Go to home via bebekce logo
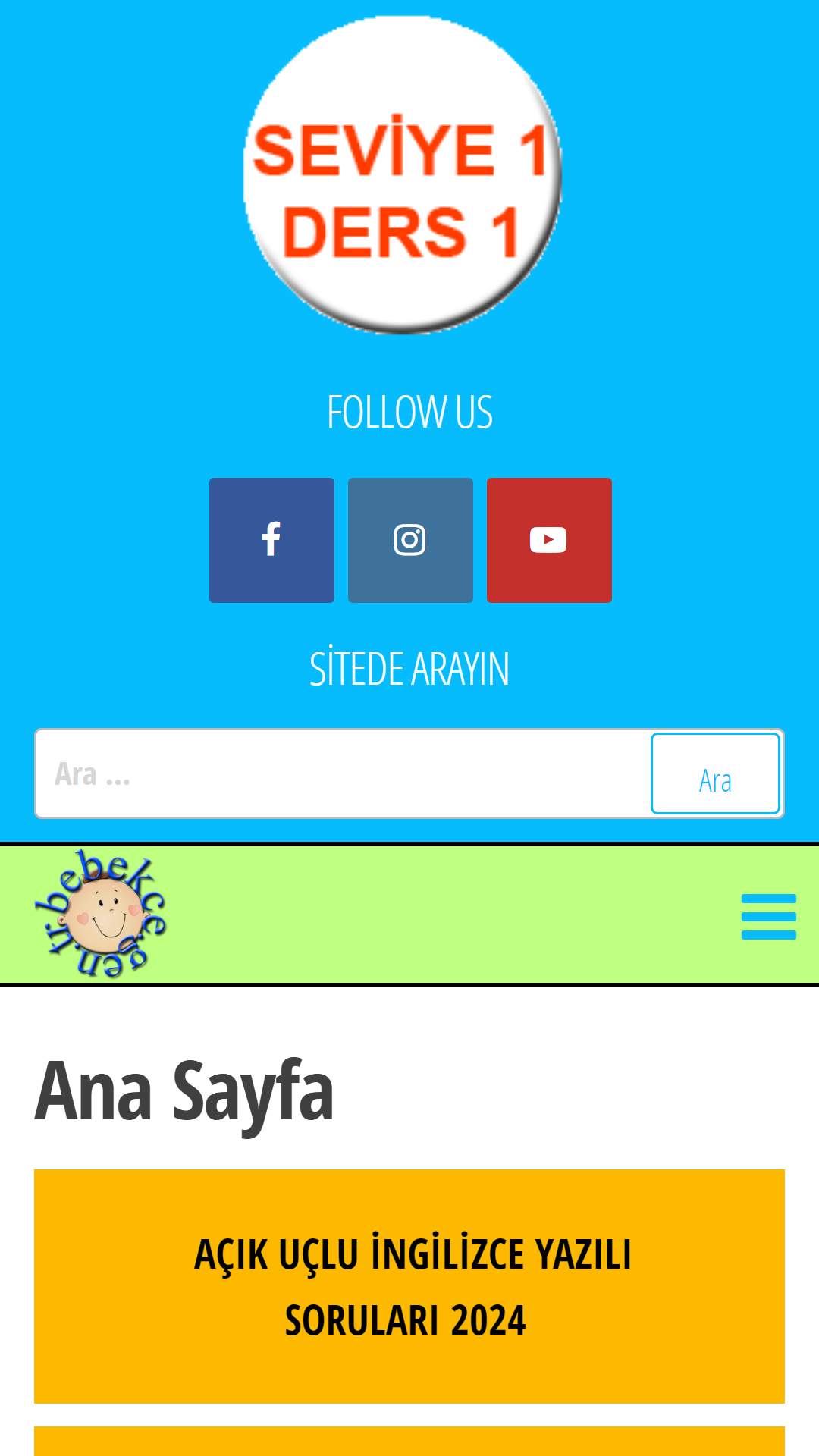 [100, 914]
